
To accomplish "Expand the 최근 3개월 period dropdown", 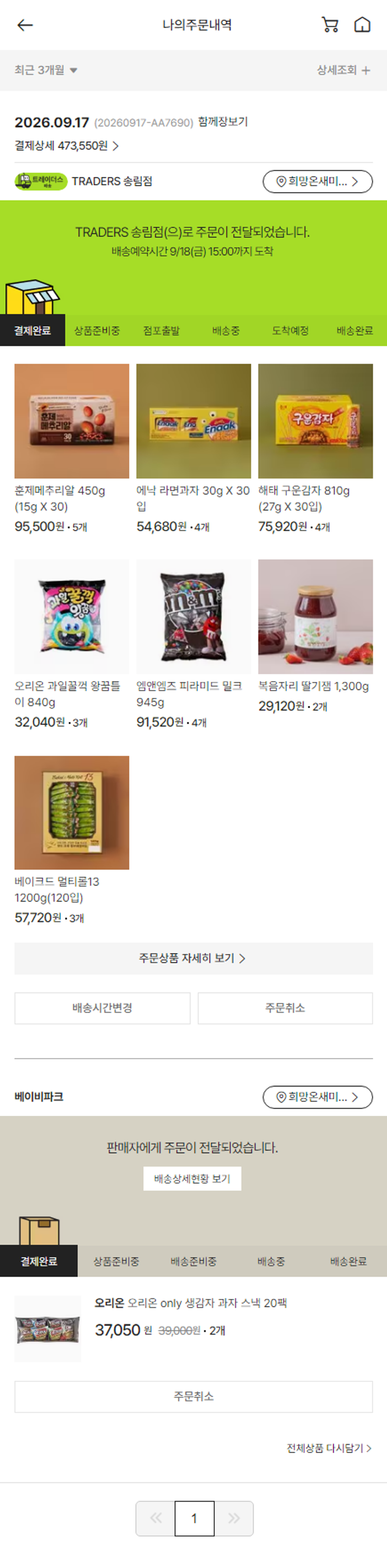I will [46, 70].
